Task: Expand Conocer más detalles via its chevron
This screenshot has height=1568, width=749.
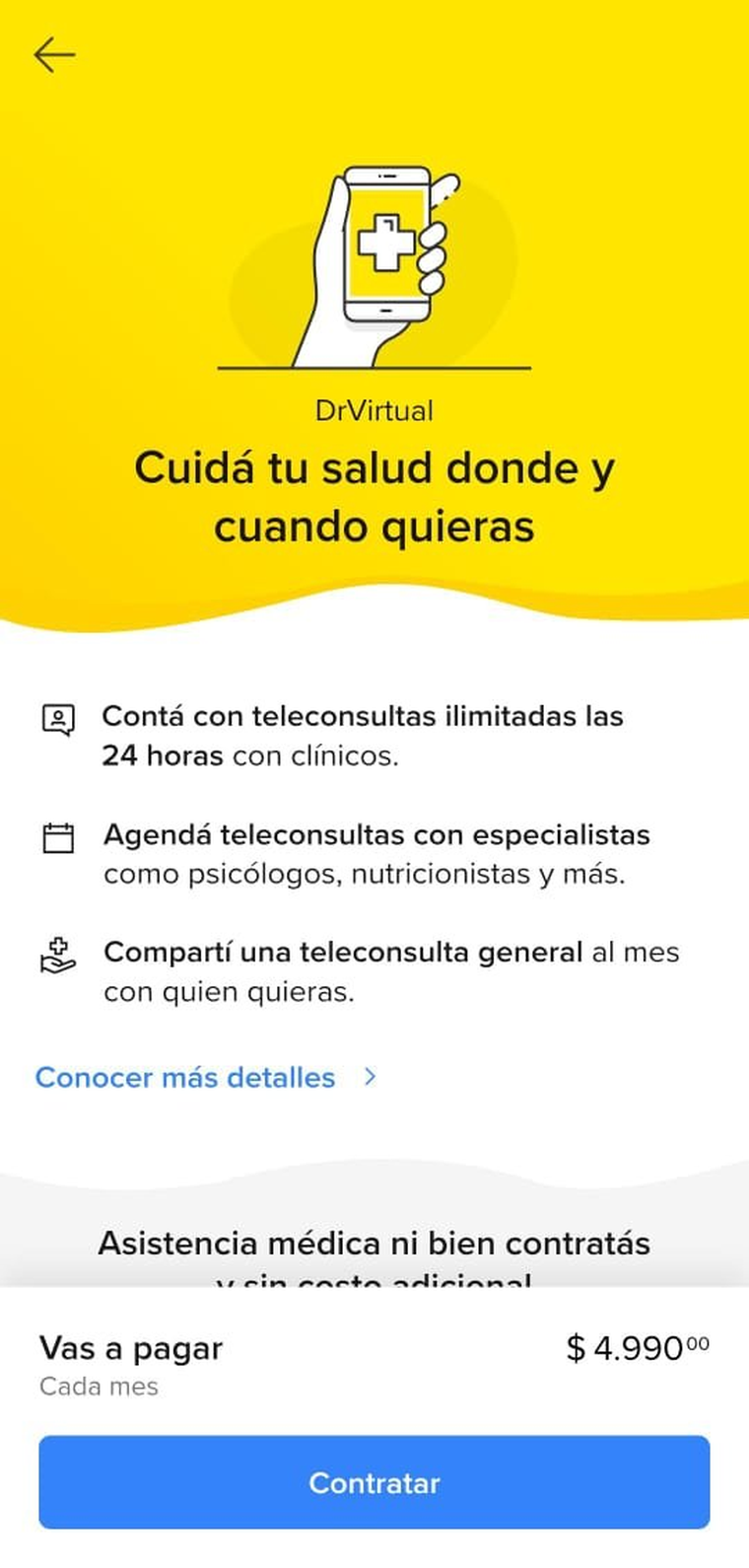Action: coord(369,1078)
